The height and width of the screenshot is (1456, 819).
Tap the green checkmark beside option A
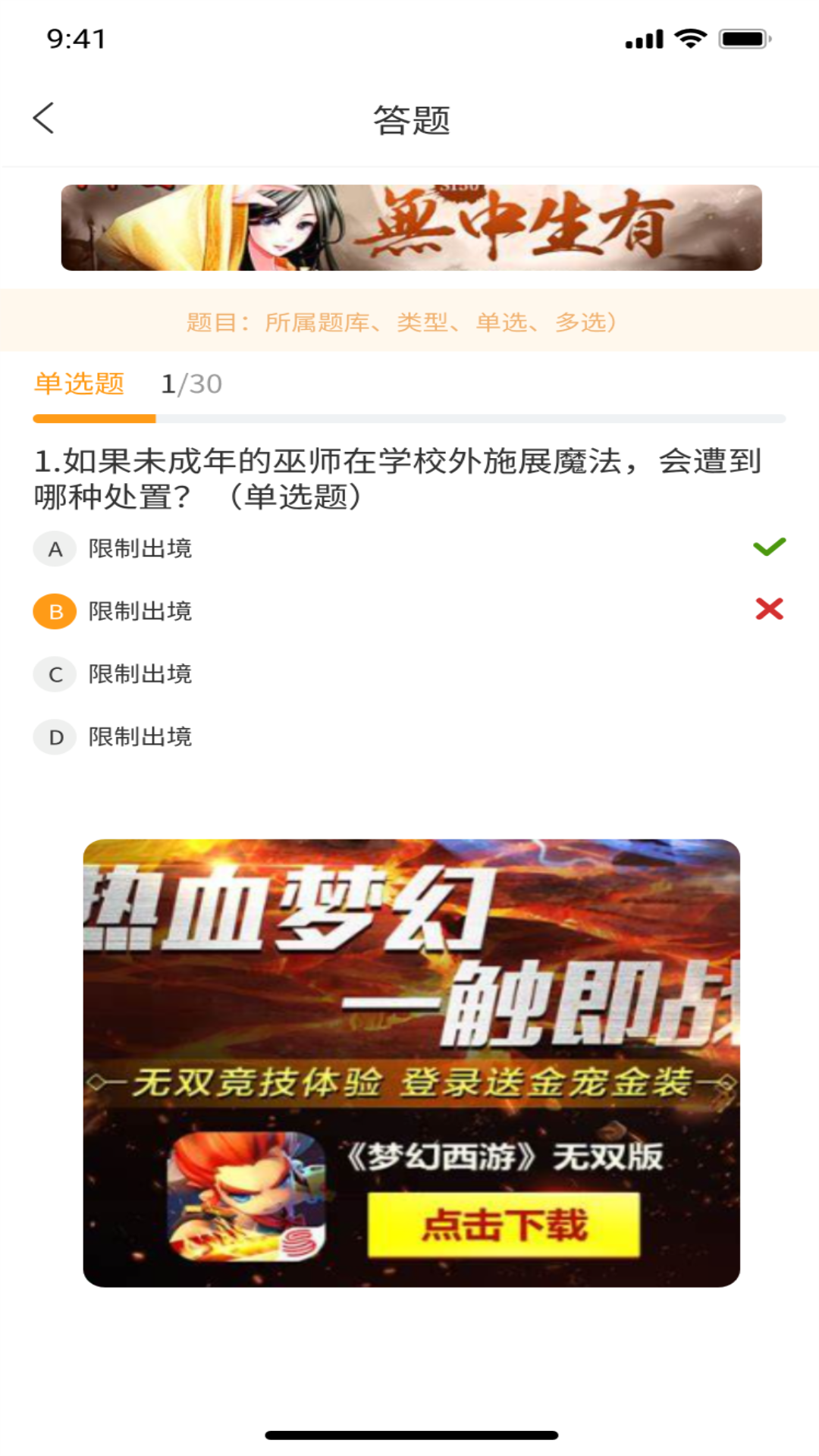coord(768,544)
